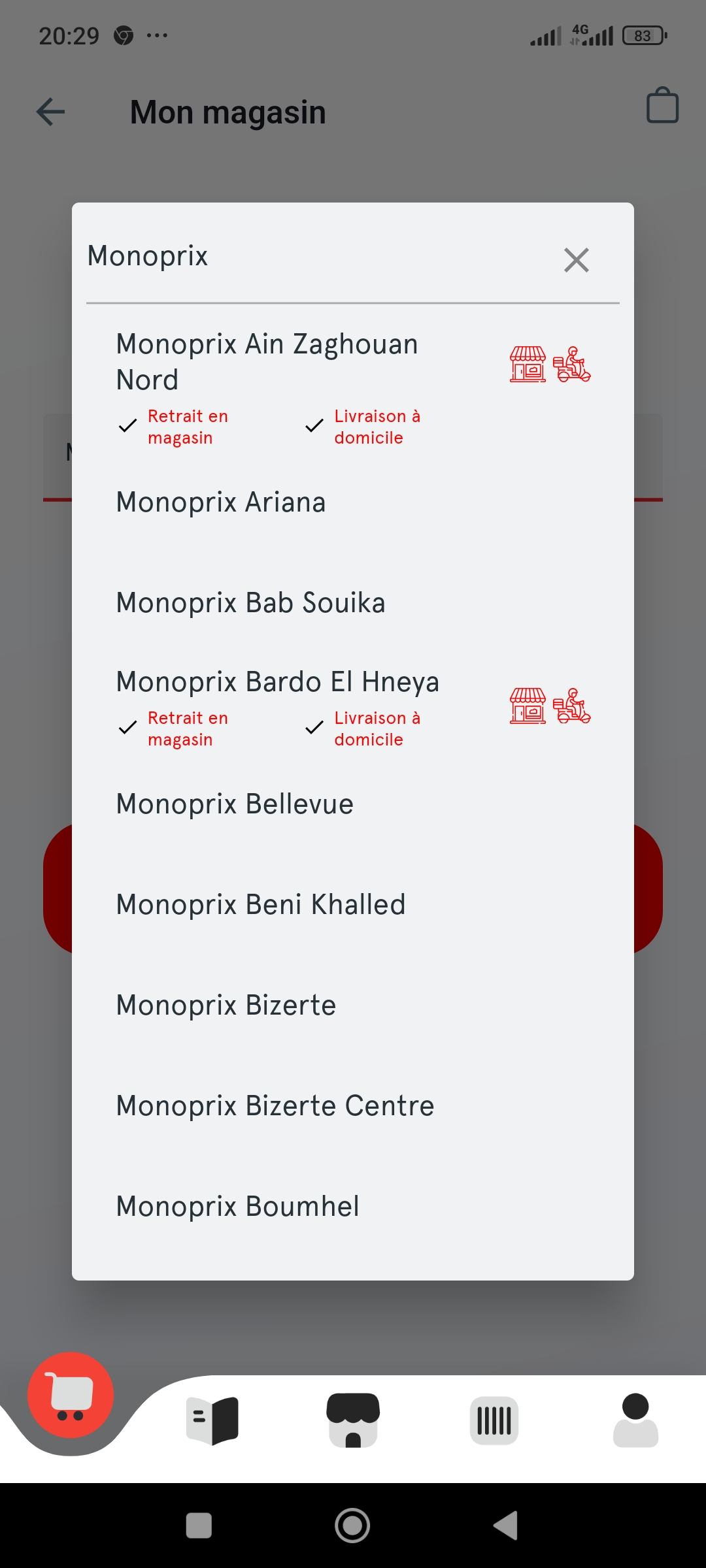Screen dimensions: 706x1568
Task: Tap the system home button
Action: coord(352,1526)
